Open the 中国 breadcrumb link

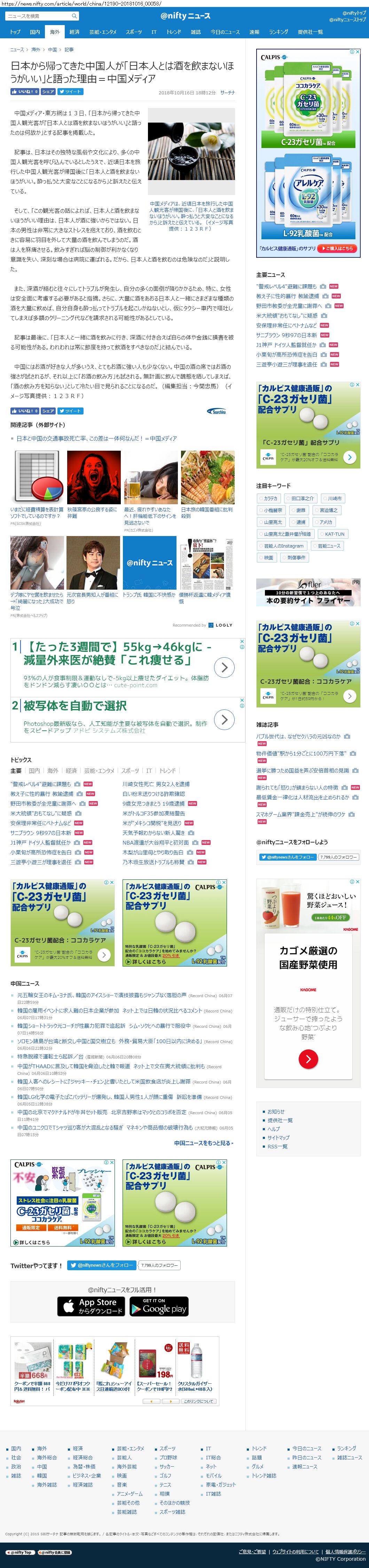52,50
